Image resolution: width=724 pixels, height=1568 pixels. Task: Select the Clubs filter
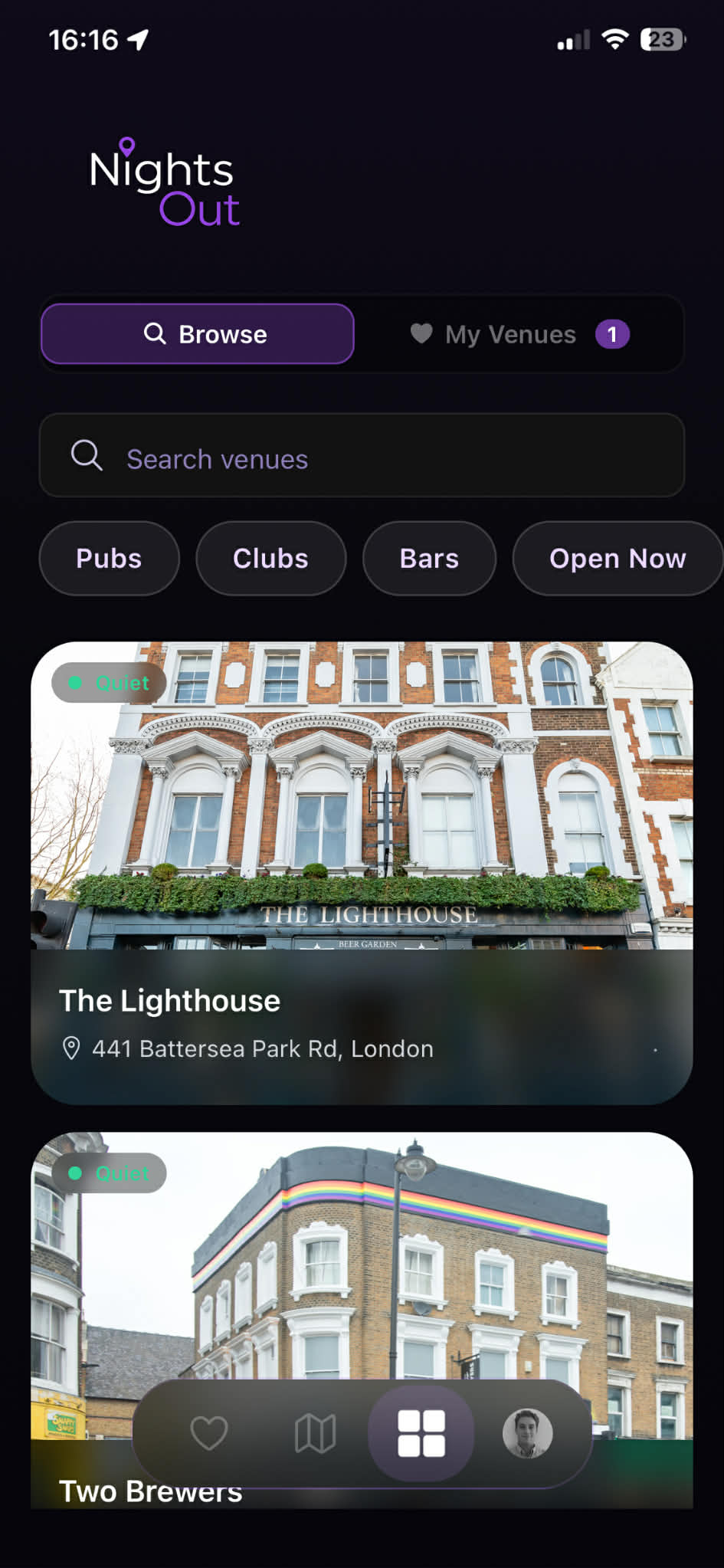[270, 559]
